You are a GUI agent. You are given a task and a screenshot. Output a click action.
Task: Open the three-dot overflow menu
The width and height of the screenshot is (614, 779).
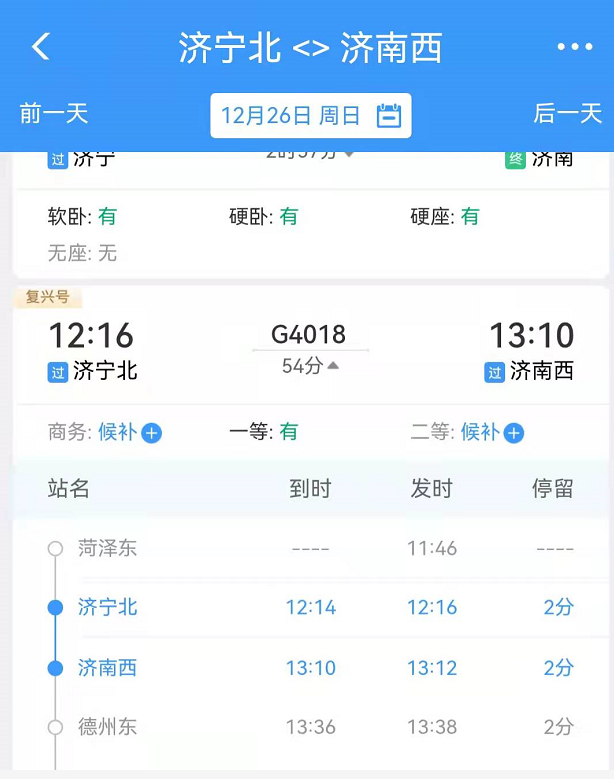click(x=574, y=47)
